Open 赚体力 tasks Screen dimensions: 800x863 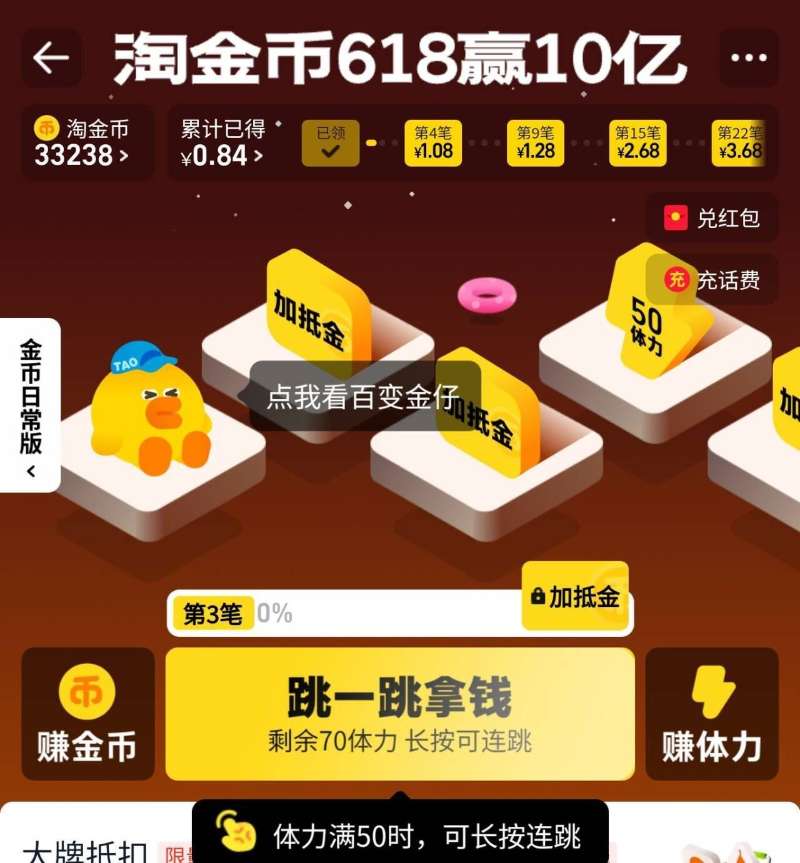click(712, 713)
